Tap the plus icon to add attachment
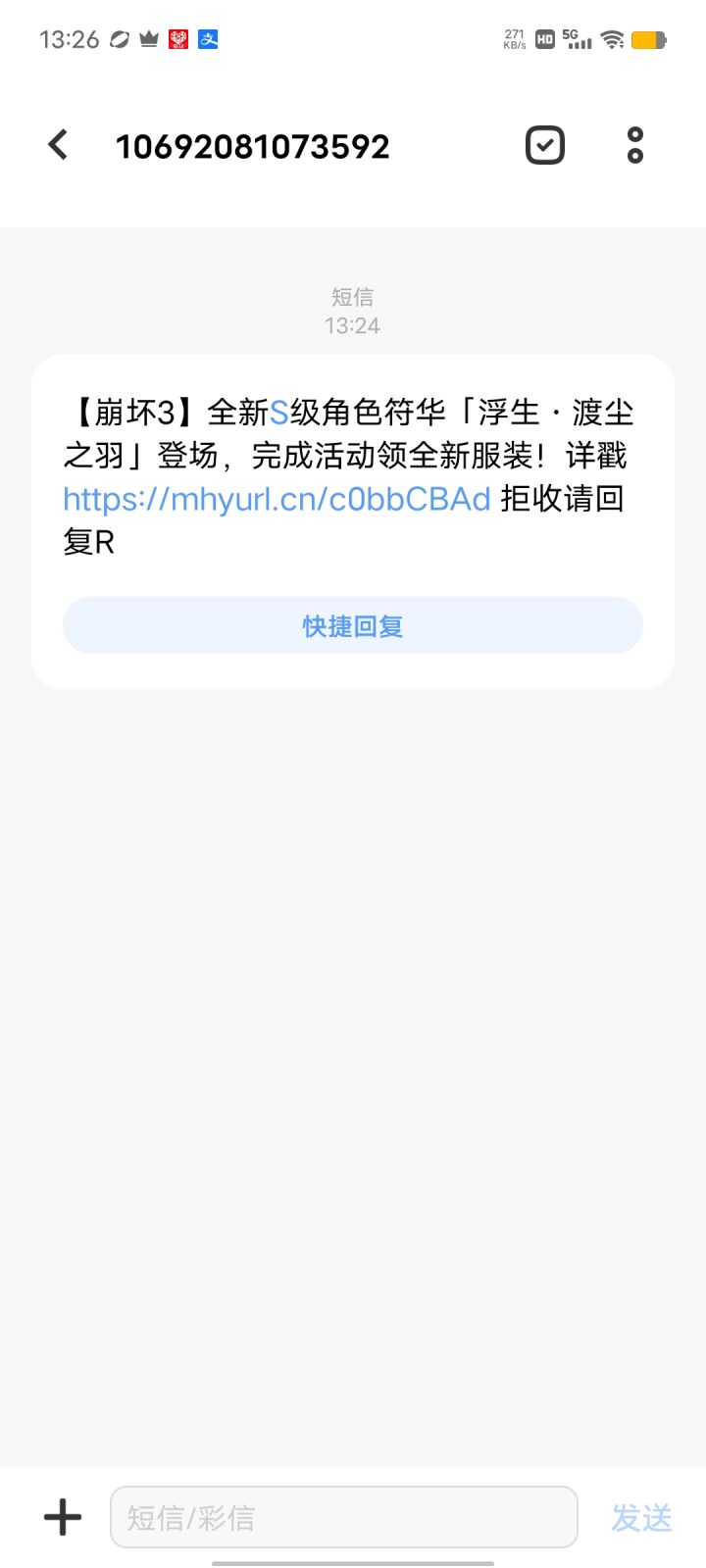Image resolution: width=706 pixels, height=1568 pixels. pyautogui.click(x=61, y=1516)
